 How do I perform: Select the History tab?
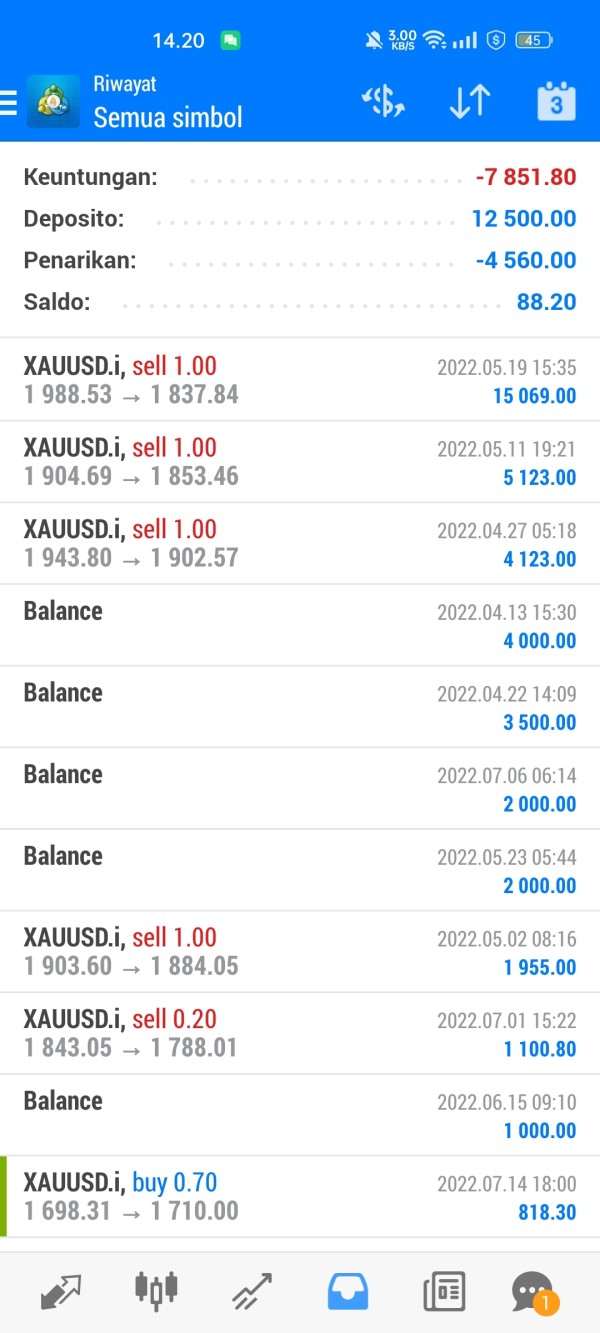click(348, 1291)
